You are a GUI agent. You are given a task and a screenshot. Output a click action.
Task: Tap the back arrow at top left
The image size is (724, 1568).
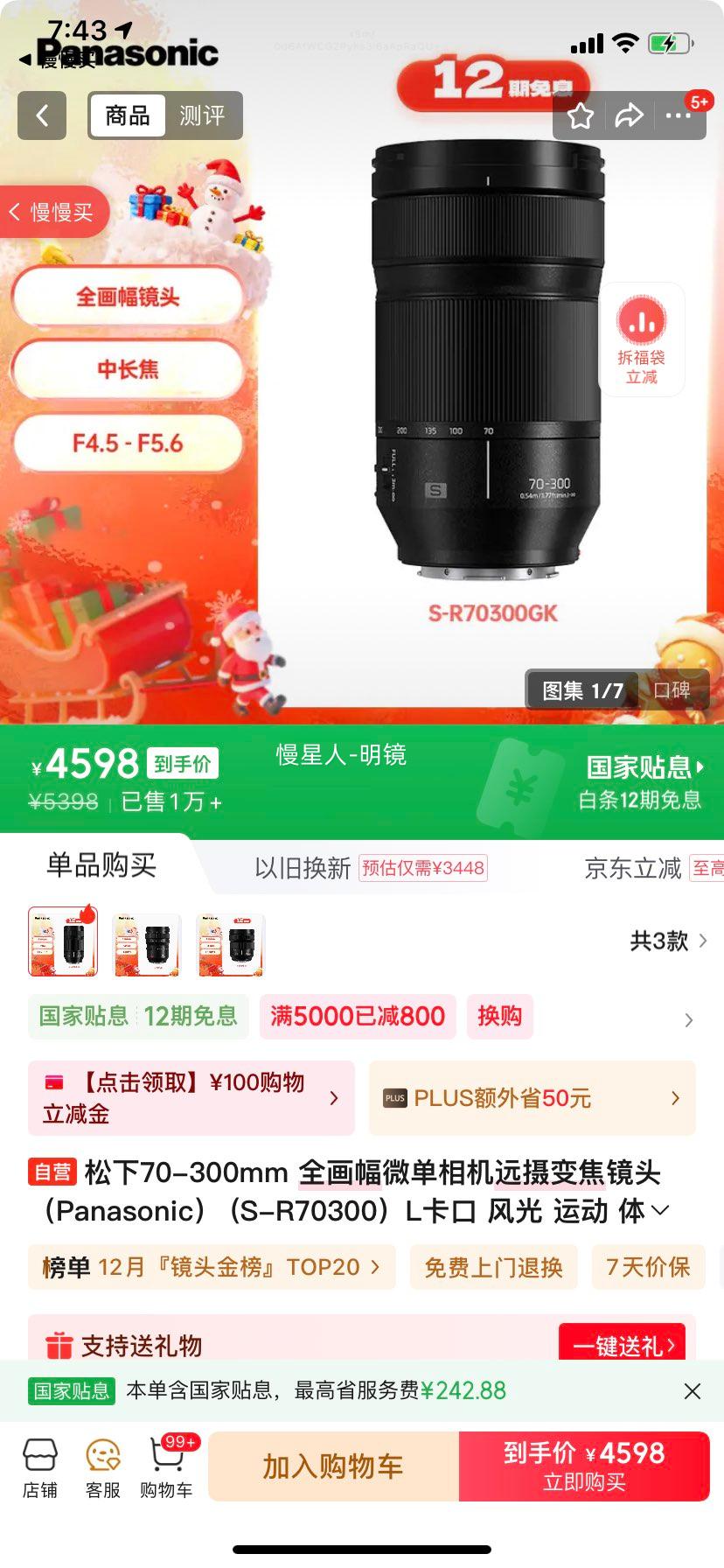(41, 115)
